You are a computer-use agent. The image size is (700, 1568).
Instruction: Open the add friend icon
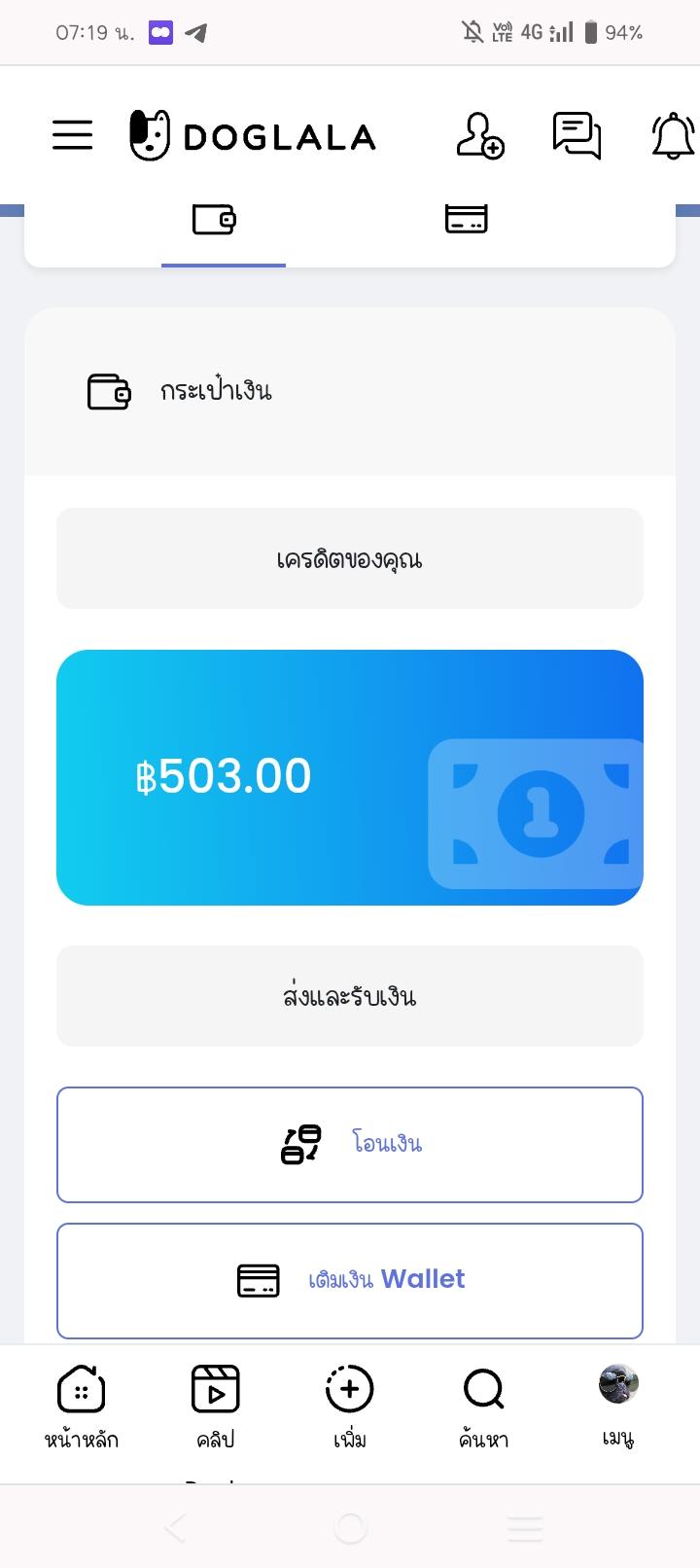(479, 135)
